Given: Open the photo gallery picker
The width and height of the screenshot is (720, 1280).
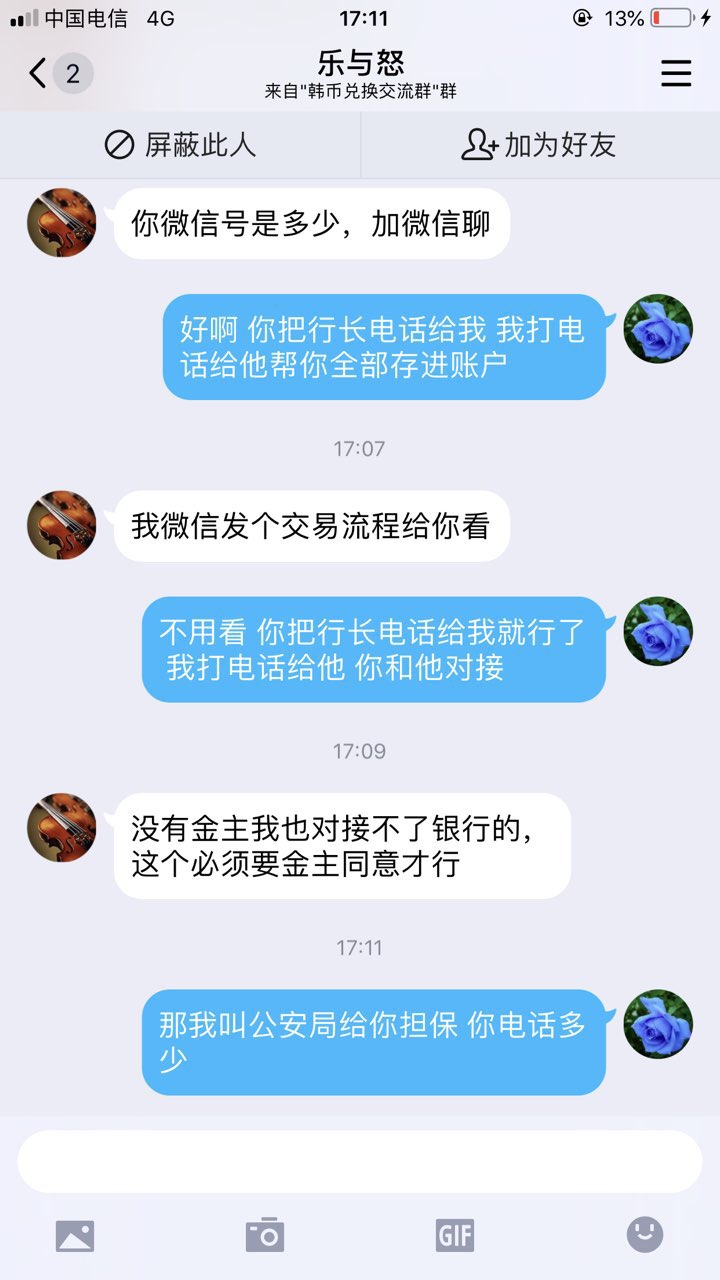Looking at the screenshot, I should (75, 1235).
